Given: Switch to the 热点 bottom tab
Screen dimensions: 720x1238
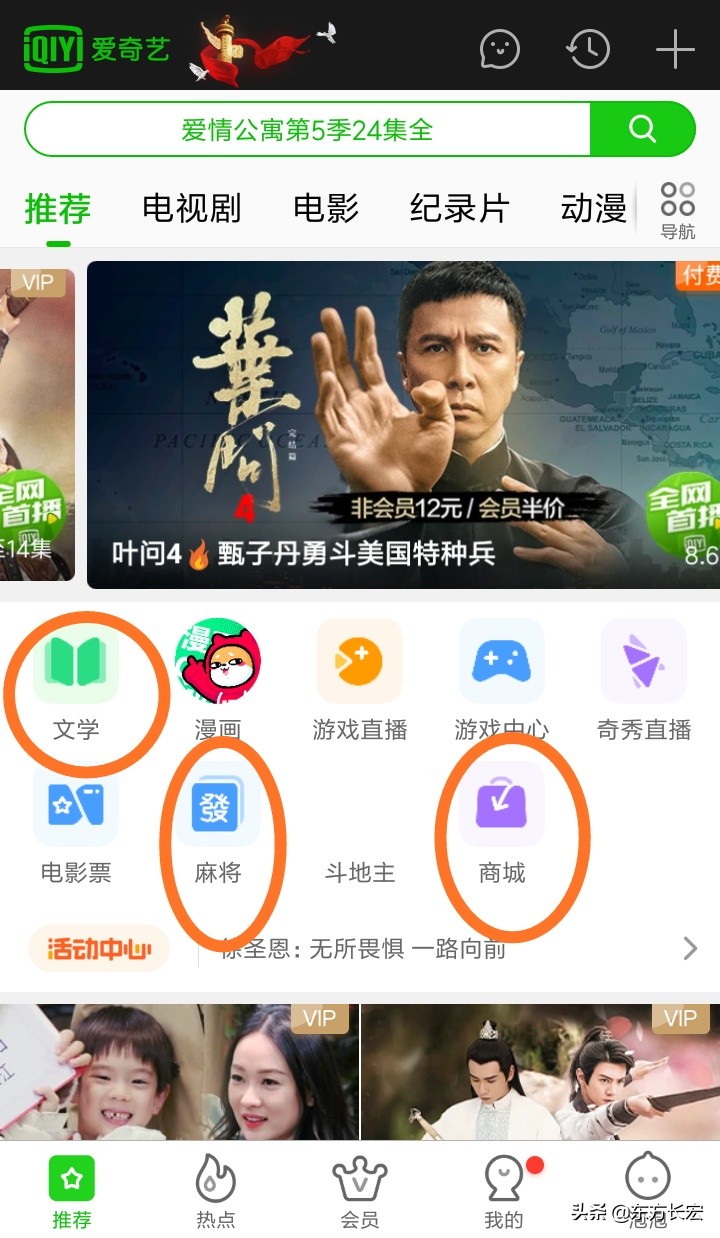Looking at the screenshot, I should [x=216, y=1192].
